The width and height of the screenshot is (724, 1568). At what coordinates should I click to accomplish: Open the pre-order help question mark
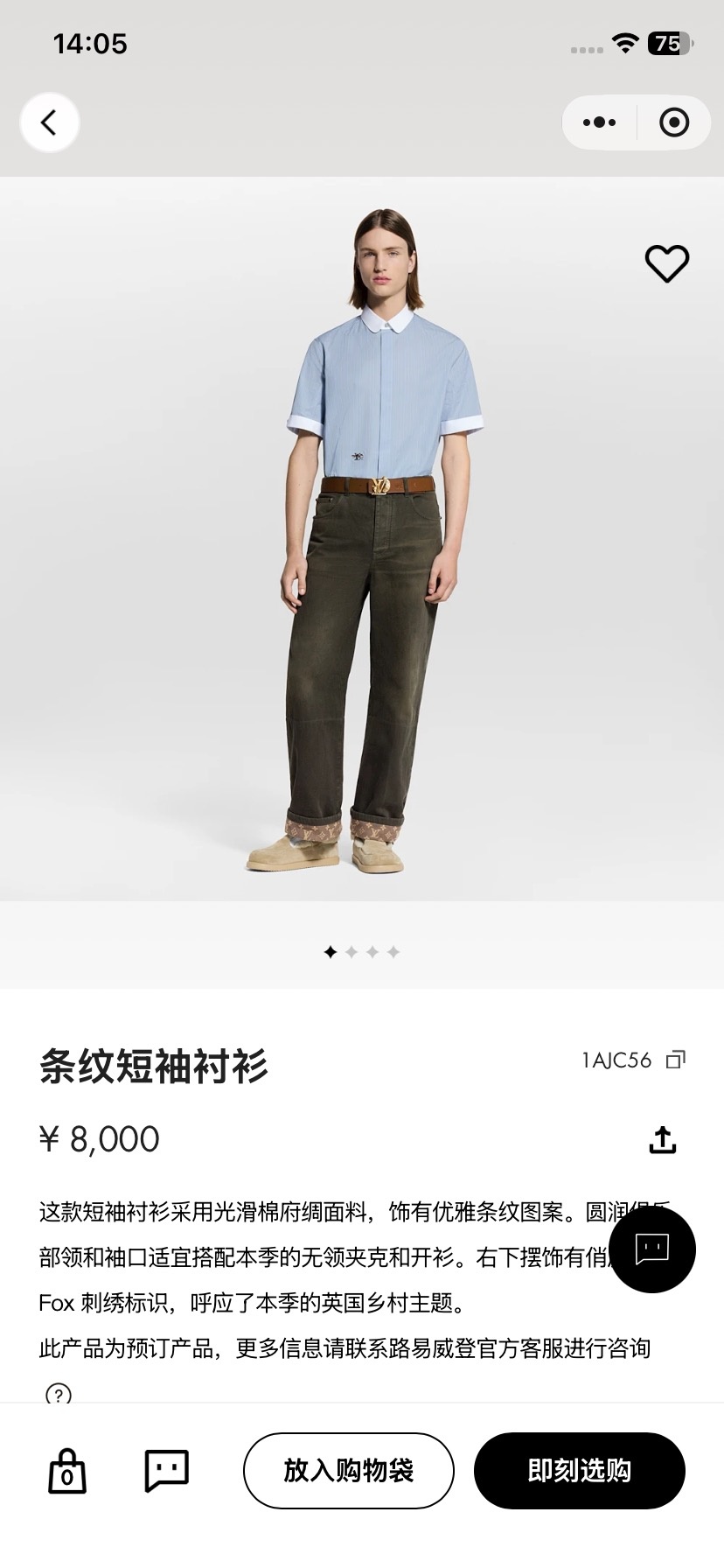[x=59, y=1394]
